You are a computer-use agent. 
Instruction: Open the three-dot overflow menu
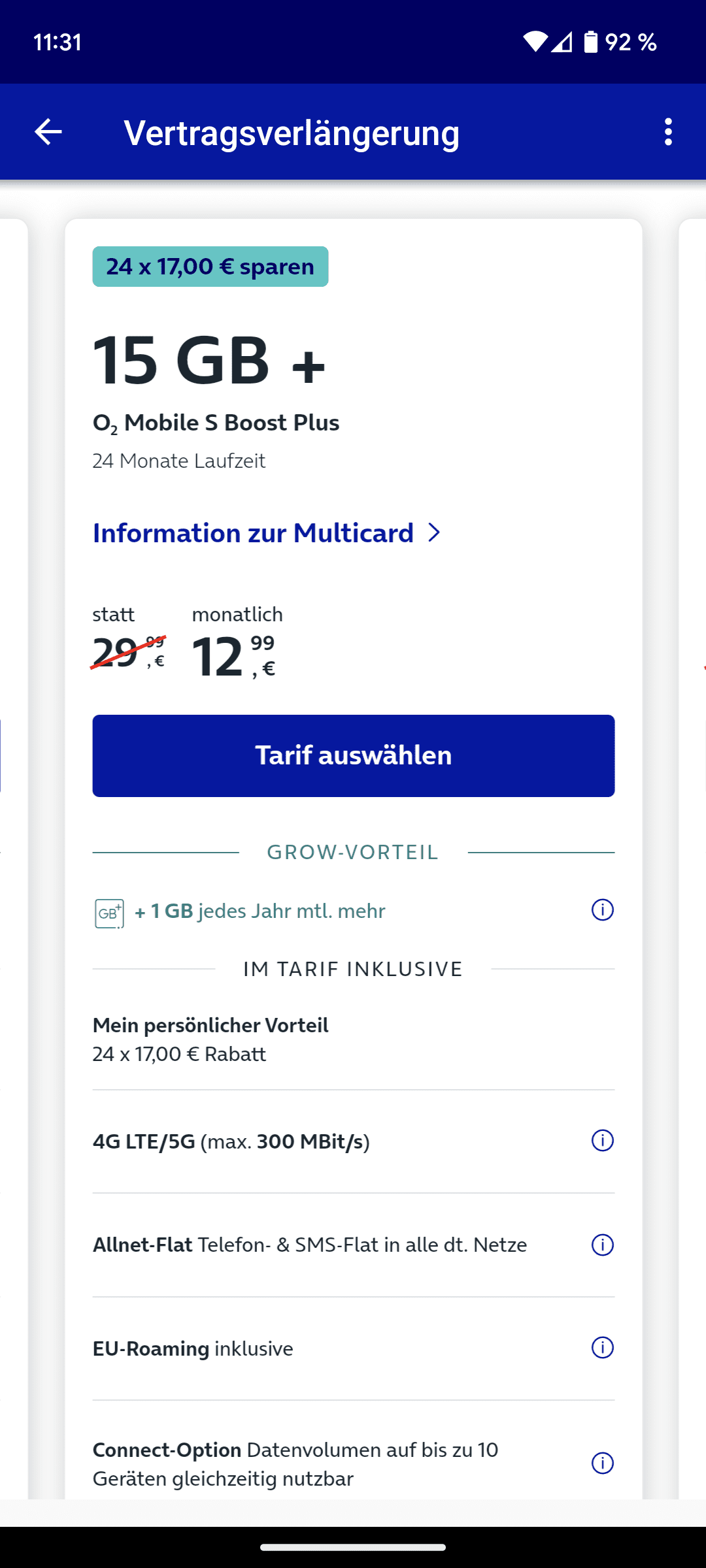point(667,132)
